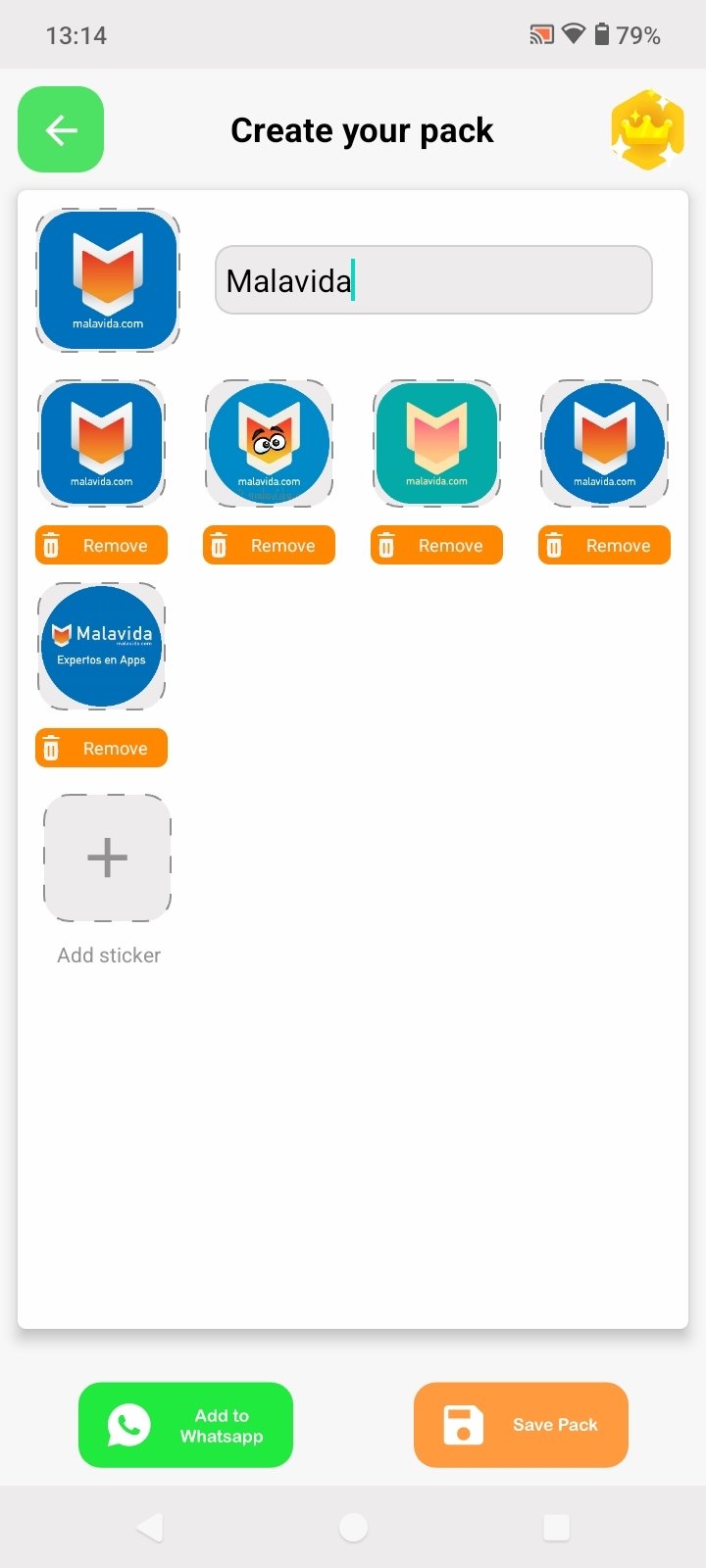Add a new sticker with the plus tile
This screenshot has height=1568, width=706.
tap(108, 857)
